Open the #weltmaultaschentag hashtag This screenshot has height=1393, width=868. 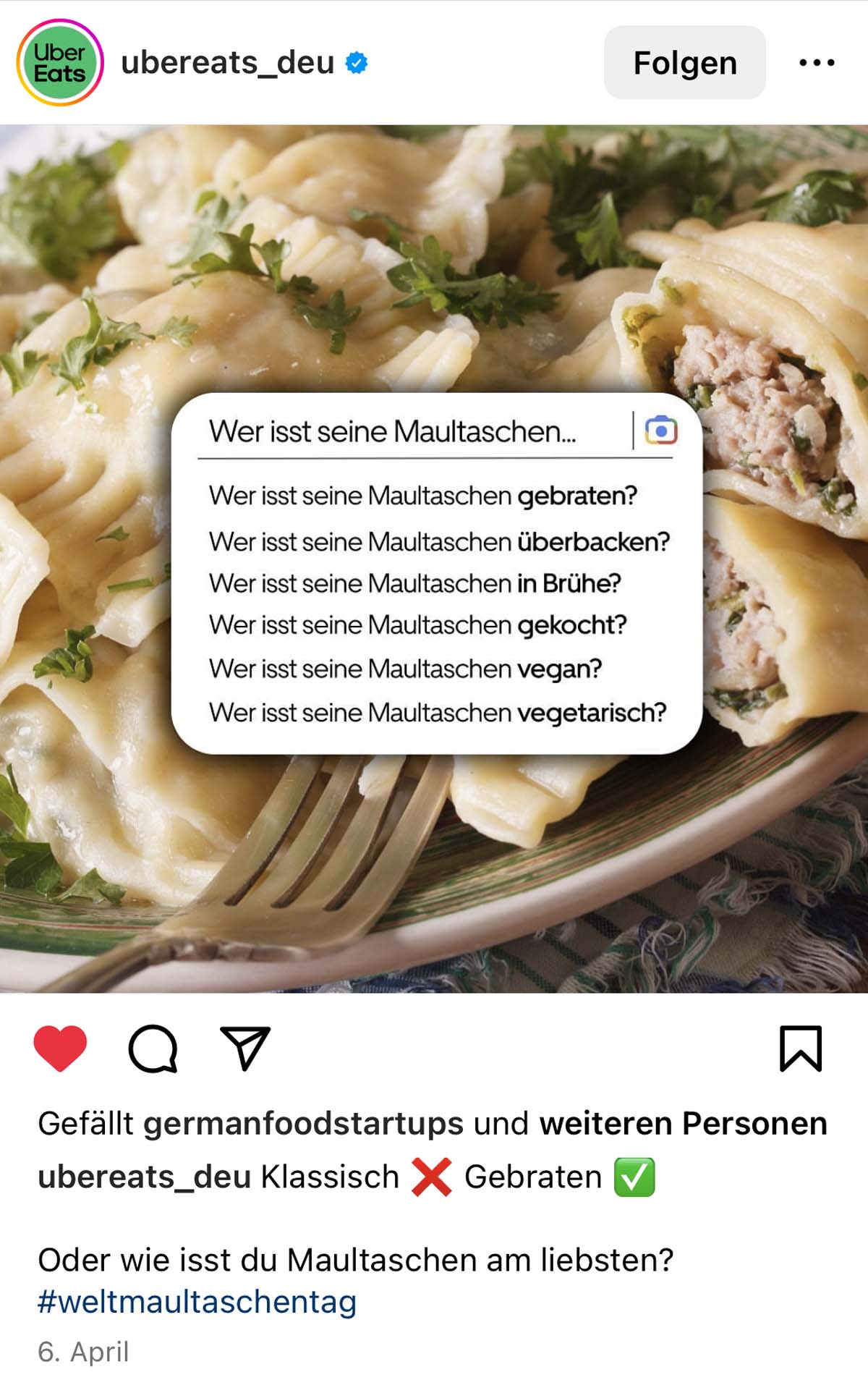pos(197,1302)
